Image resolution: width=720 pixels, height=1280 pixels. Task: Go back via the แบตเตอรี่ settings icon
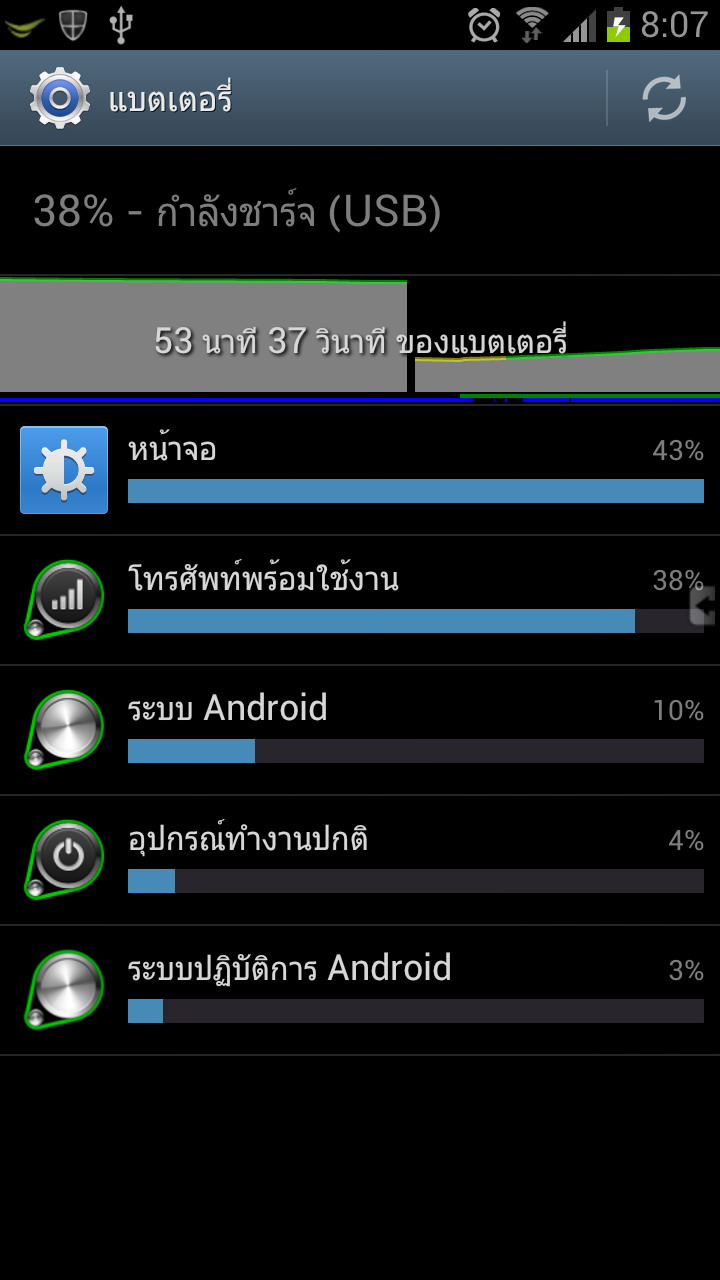click(59, 98)
